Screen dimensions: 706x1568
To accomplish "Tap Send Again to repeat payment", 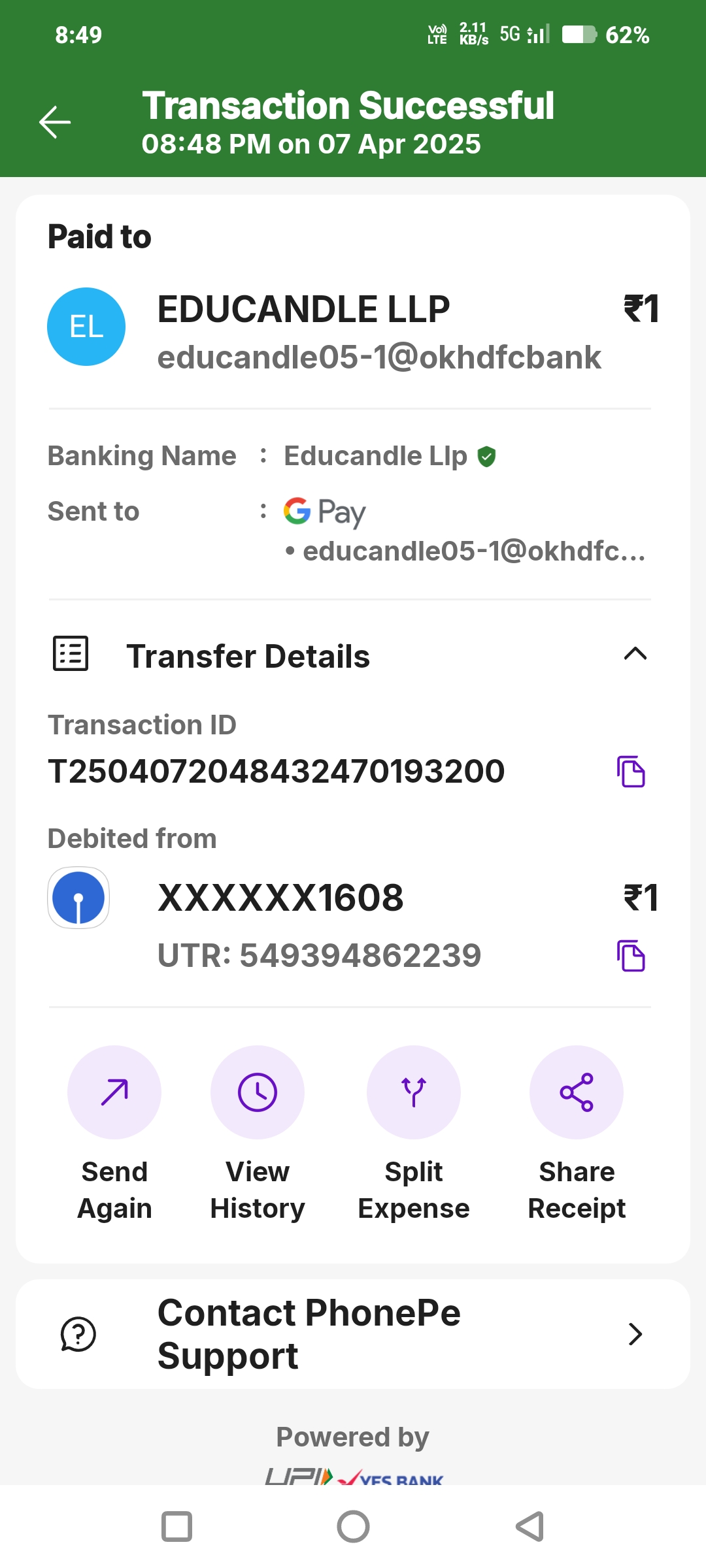I will click(114, 1092).
